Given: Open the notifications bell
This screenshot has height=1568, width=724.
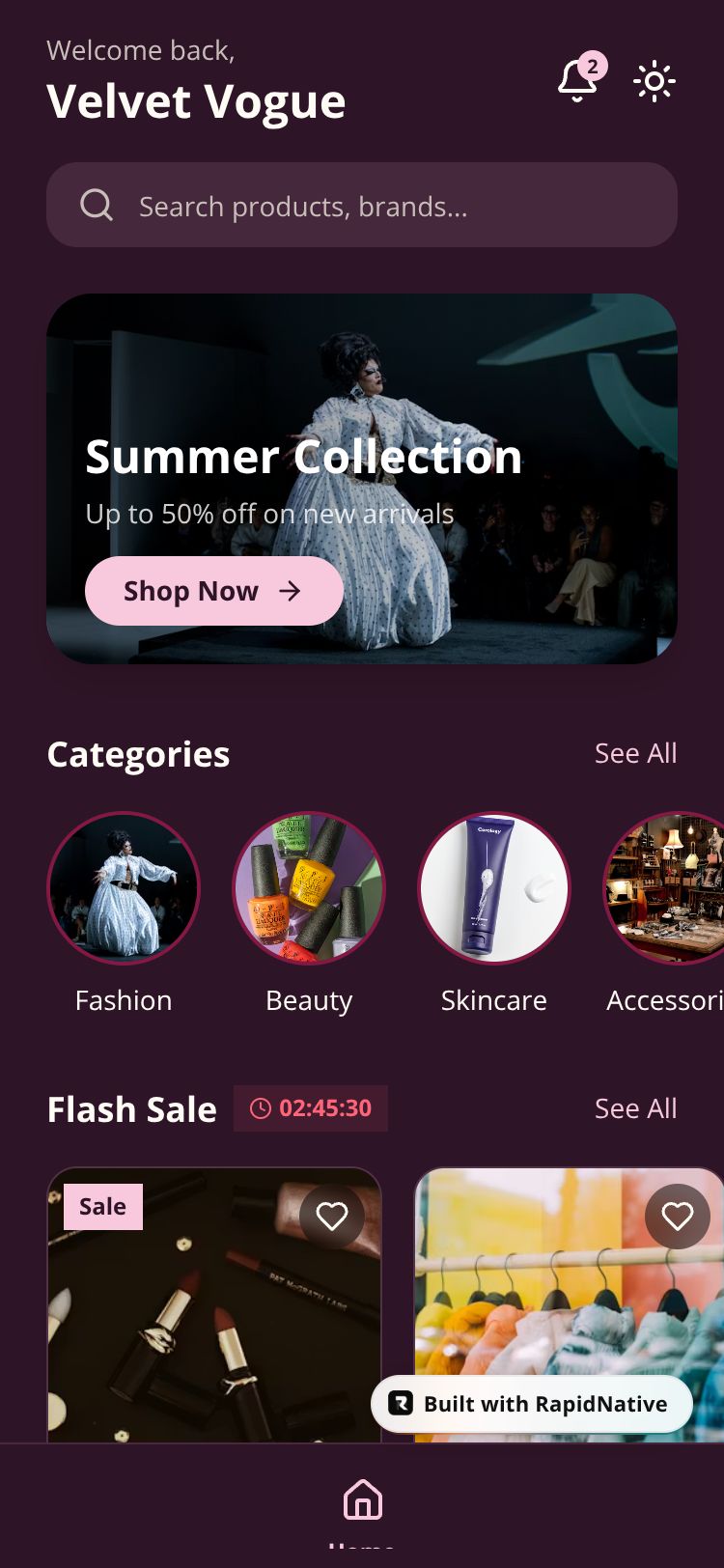Looking at the screenshot, I should coord(577,81).
